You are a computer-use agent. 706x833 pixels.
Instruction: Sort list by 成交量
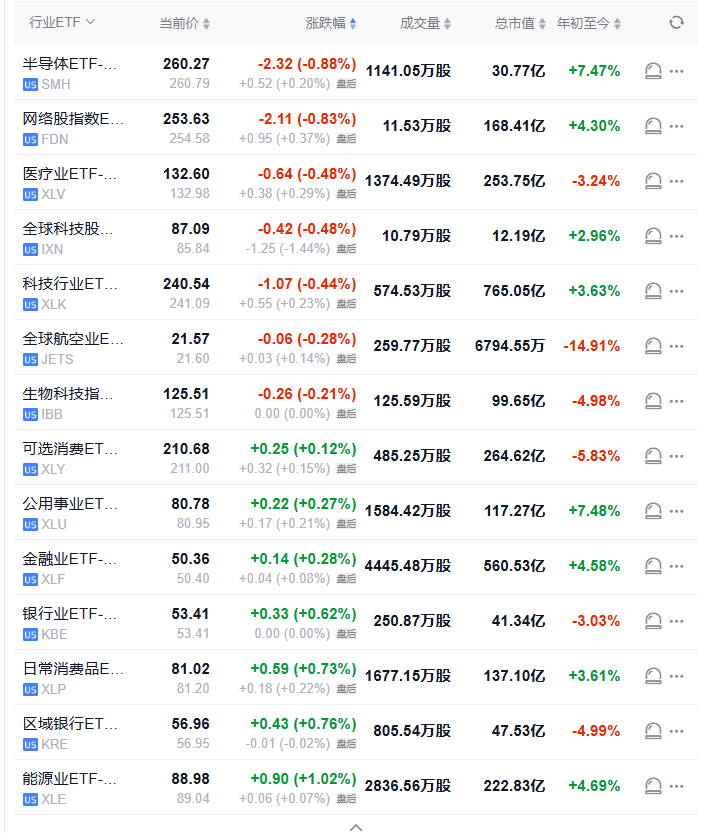(x=425, y=23)
